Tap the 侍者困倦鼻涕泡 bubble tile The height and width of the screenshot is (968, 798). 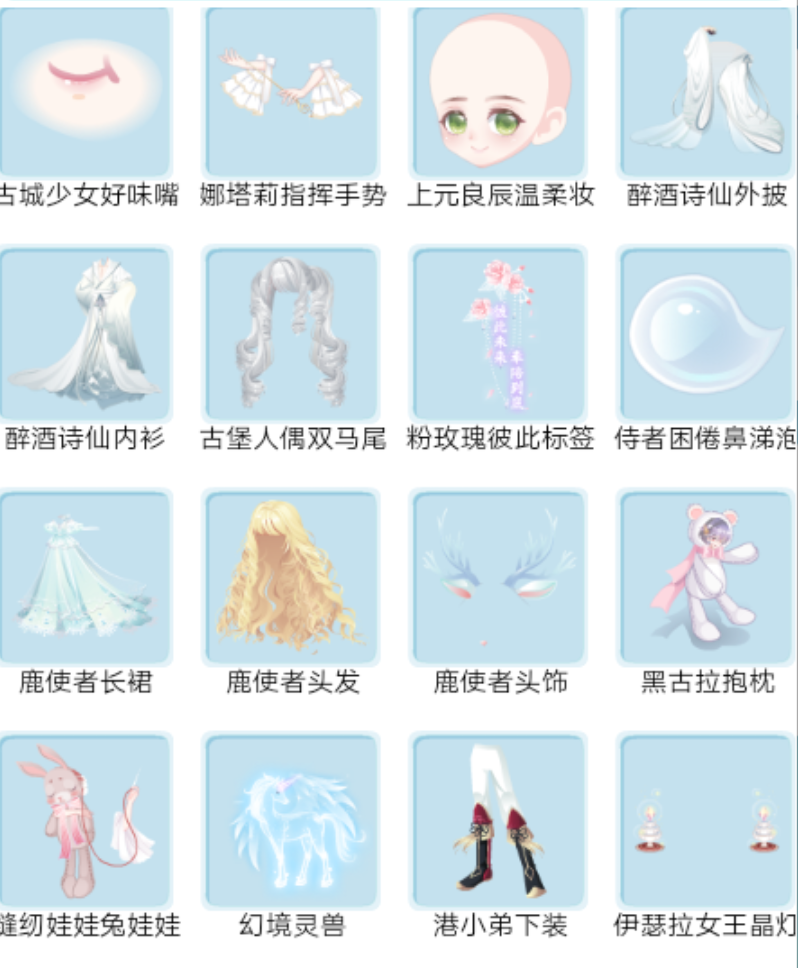705,335
